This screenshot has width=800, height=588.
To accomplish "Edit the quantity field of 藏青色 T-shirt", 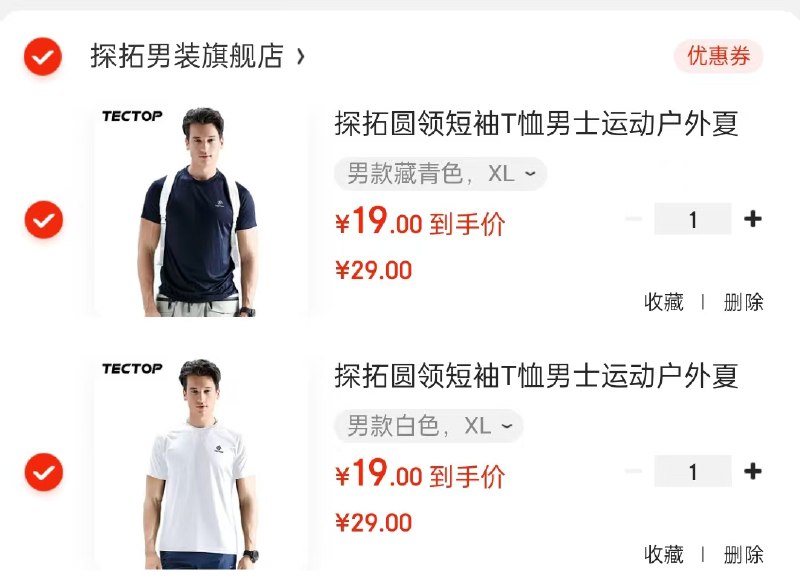I will click(692, 220).
